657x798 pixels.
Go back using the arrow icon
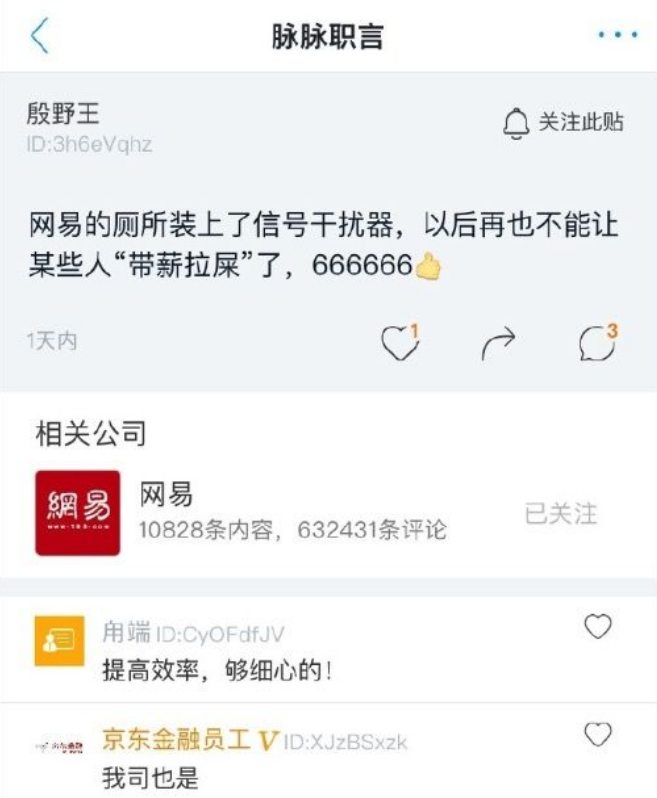tap(40, 35)
